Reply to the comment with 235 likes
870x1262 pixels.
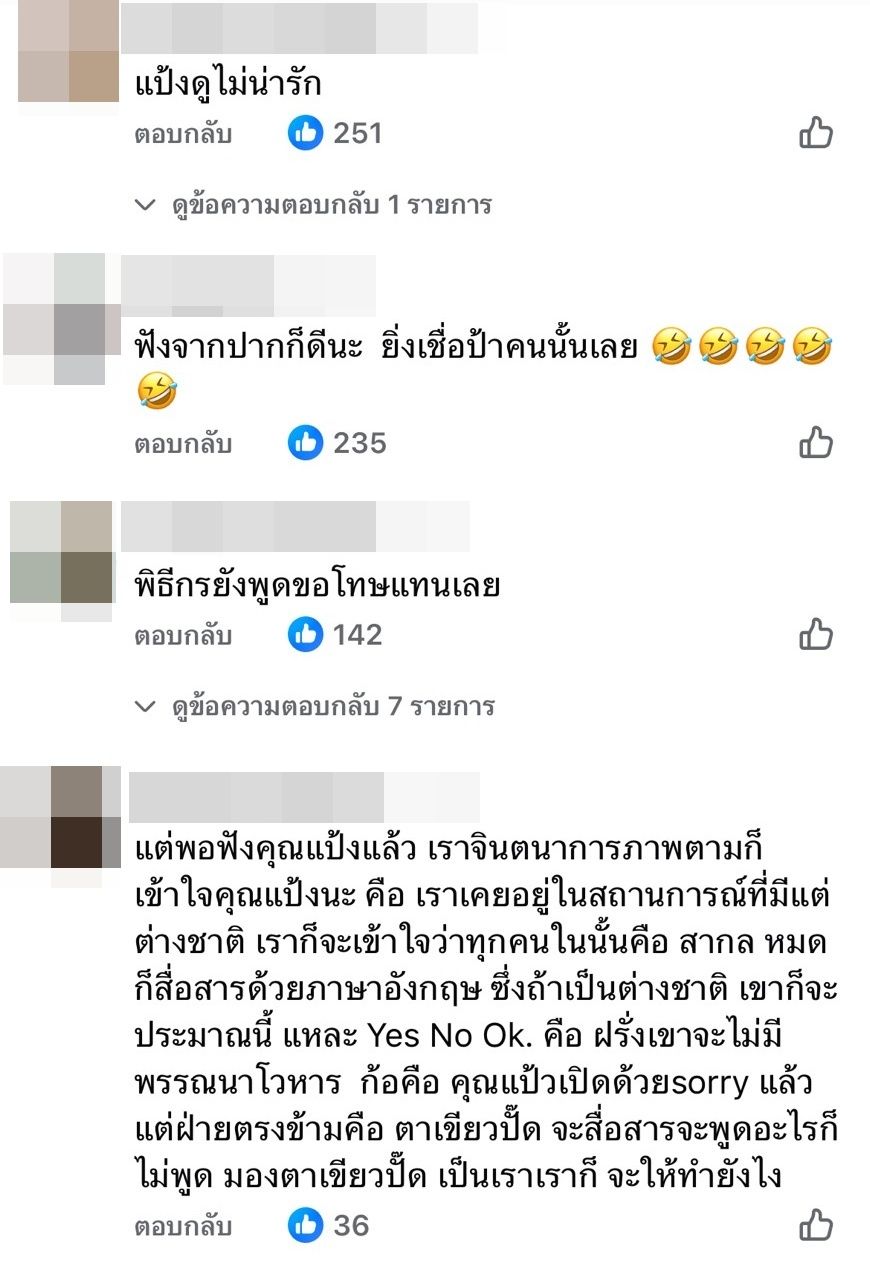point(183,443)
